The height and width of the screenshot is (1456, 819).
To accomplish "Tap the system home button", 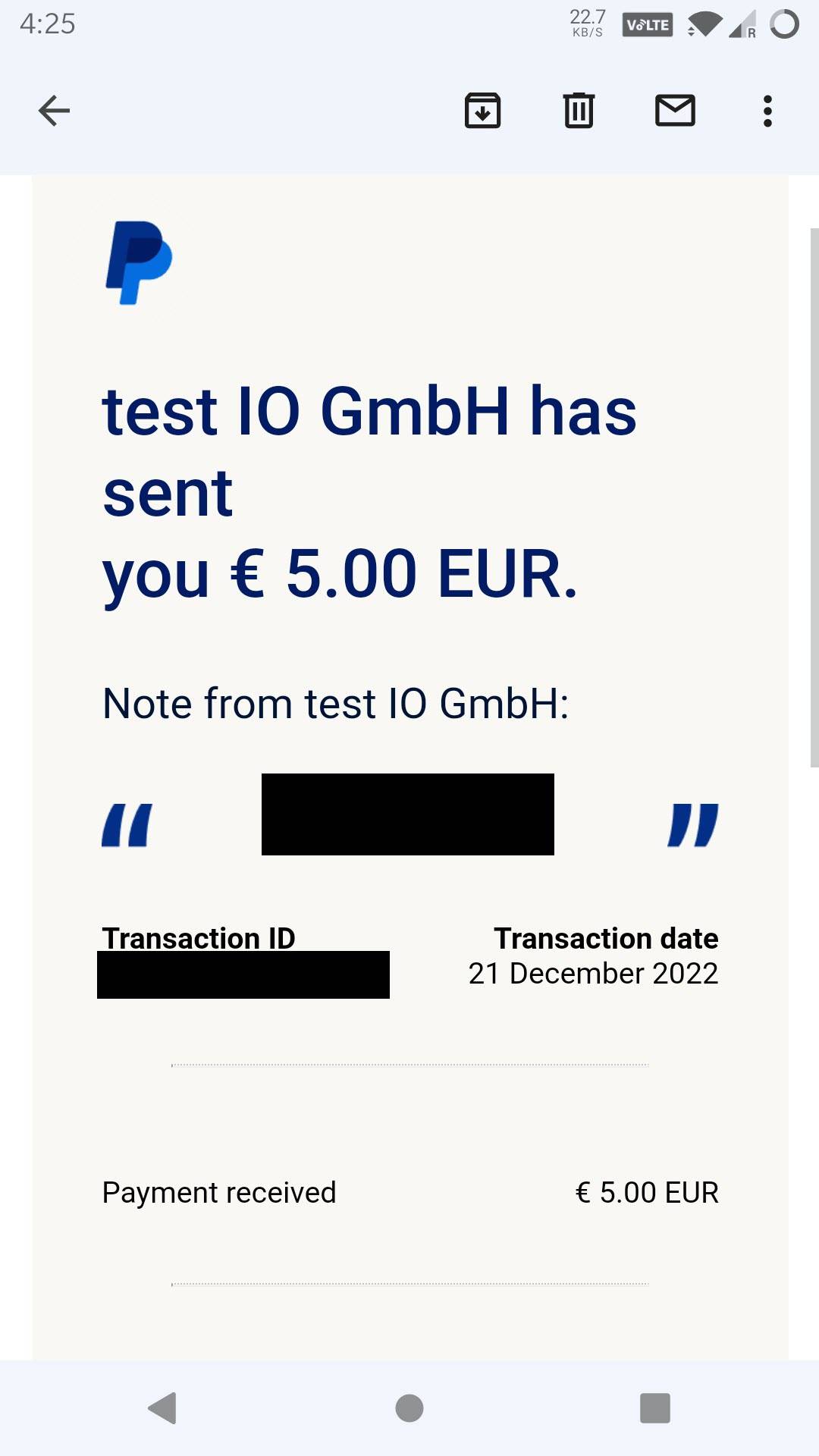I will point(409,1408).
